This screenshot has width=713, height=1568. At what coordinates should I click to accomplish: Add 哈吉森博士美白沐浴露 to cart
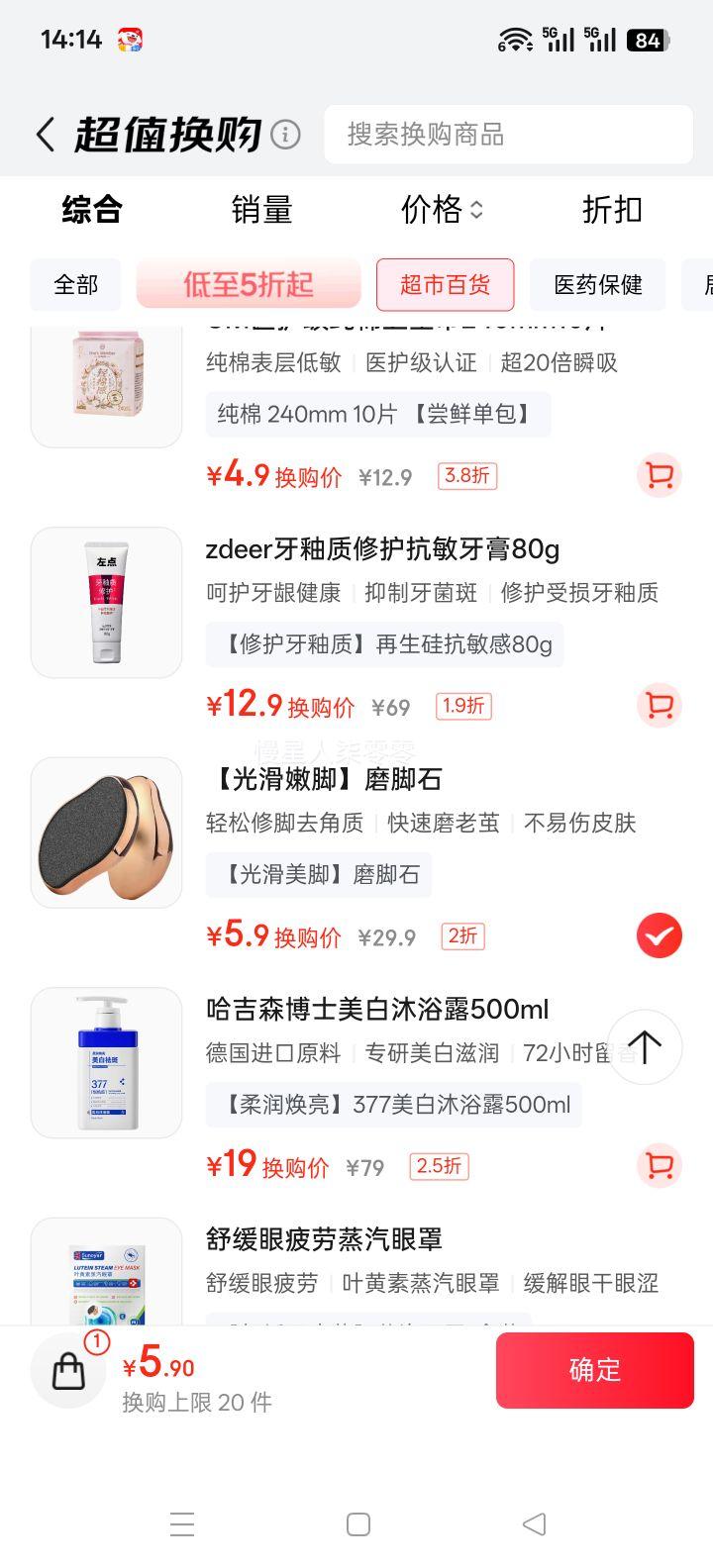(659, 1165)
